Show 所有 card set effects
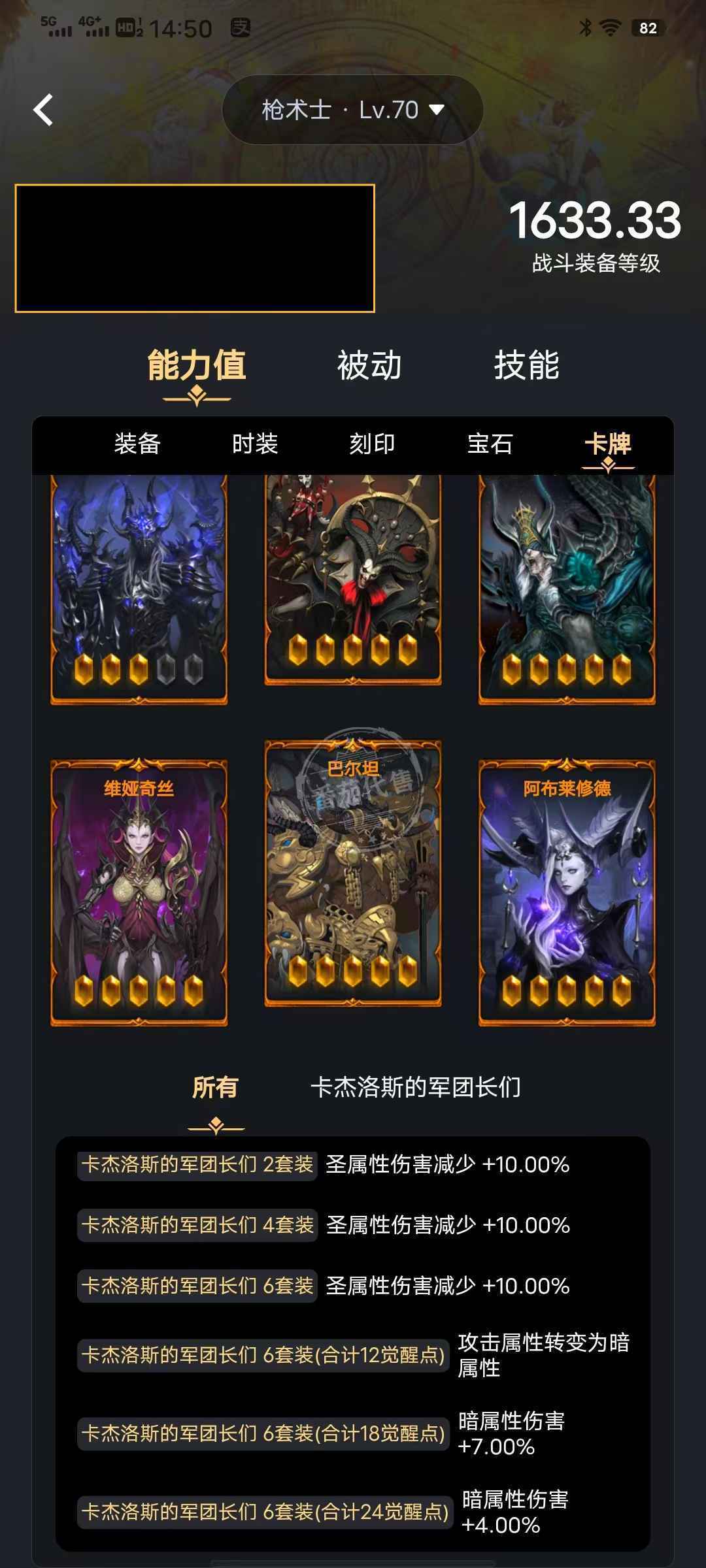Image resolution: width=706 pixels, height=1568 pixels. point(215,1087)
